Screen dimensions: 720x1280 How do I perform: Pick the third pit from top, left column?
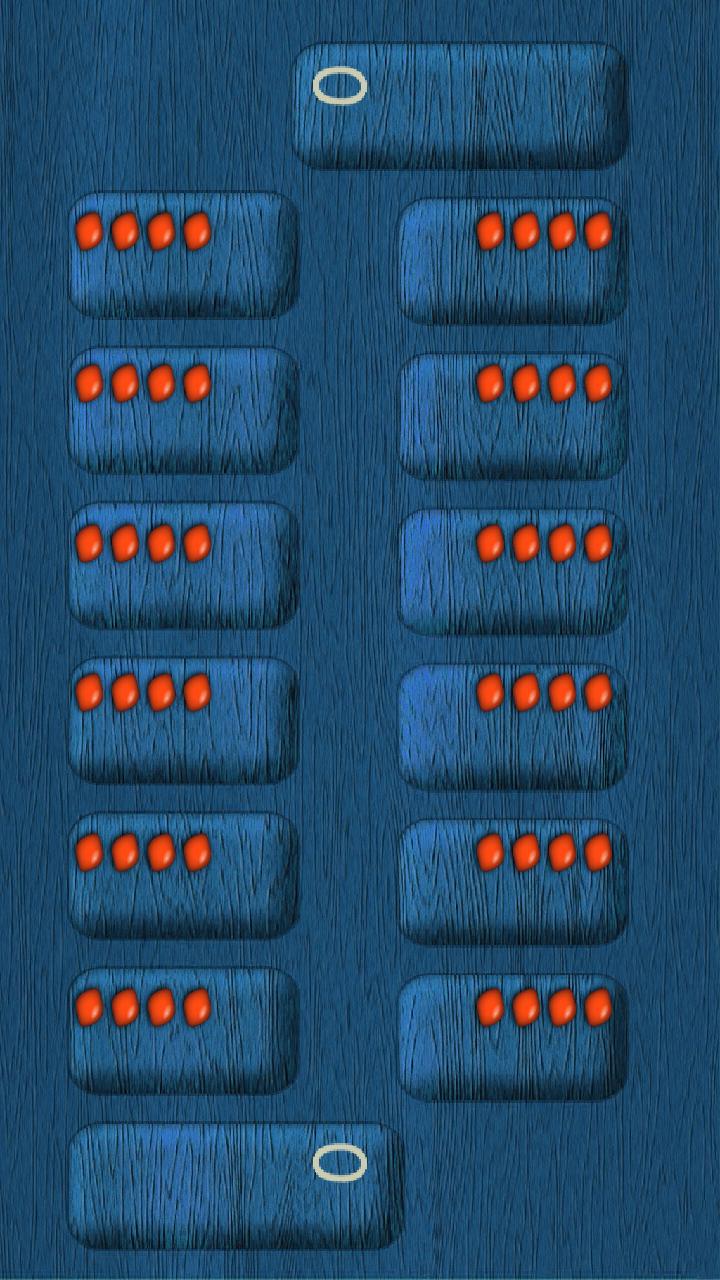(183, 566)
